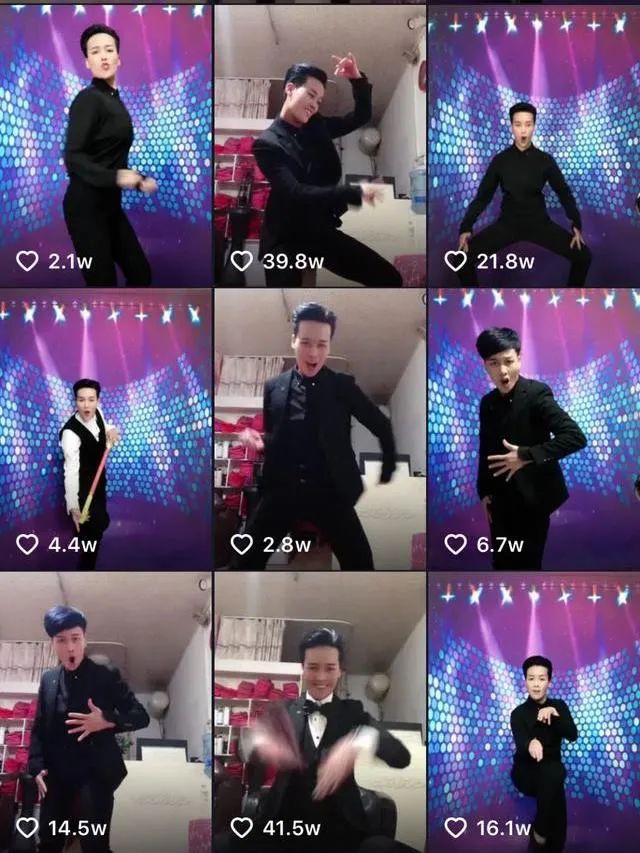The height and width of the screenshot is (853, 640).
Task: Open the 21.8w likes video
Action: pyautogui.click(x=533, y=145)
